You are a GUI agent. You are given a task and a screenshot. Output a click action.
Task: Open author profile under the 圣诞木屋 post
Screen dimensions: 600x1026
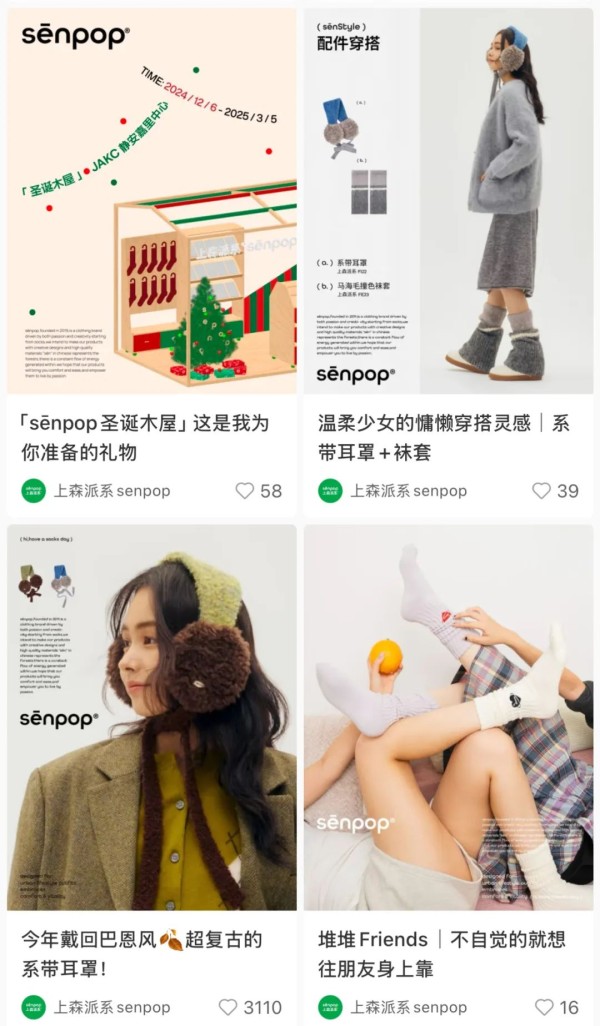click(96, 490)
